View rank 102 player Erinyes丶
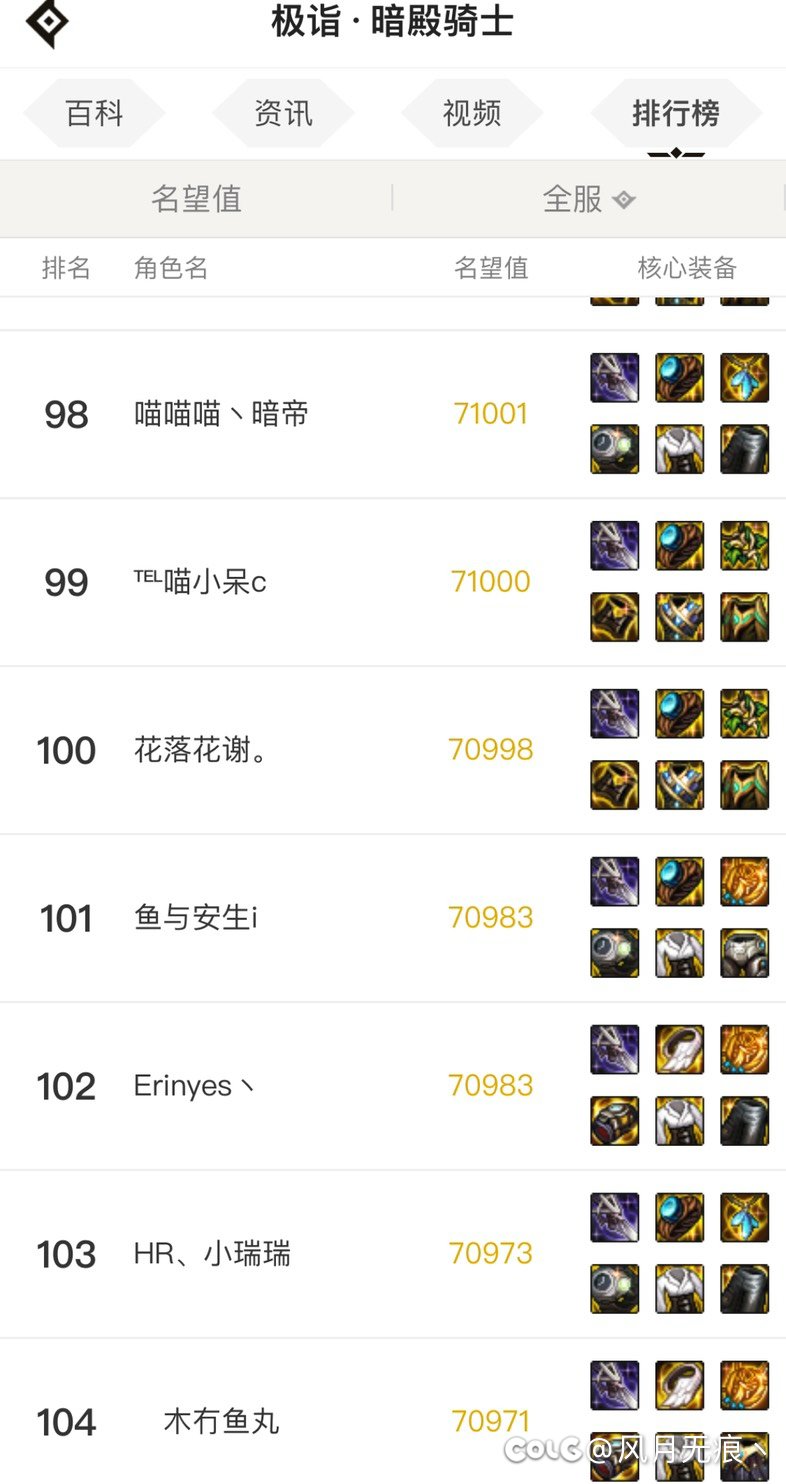Image resolution: width=786 pixels, height=1484 pixels. click(194, 1086)
